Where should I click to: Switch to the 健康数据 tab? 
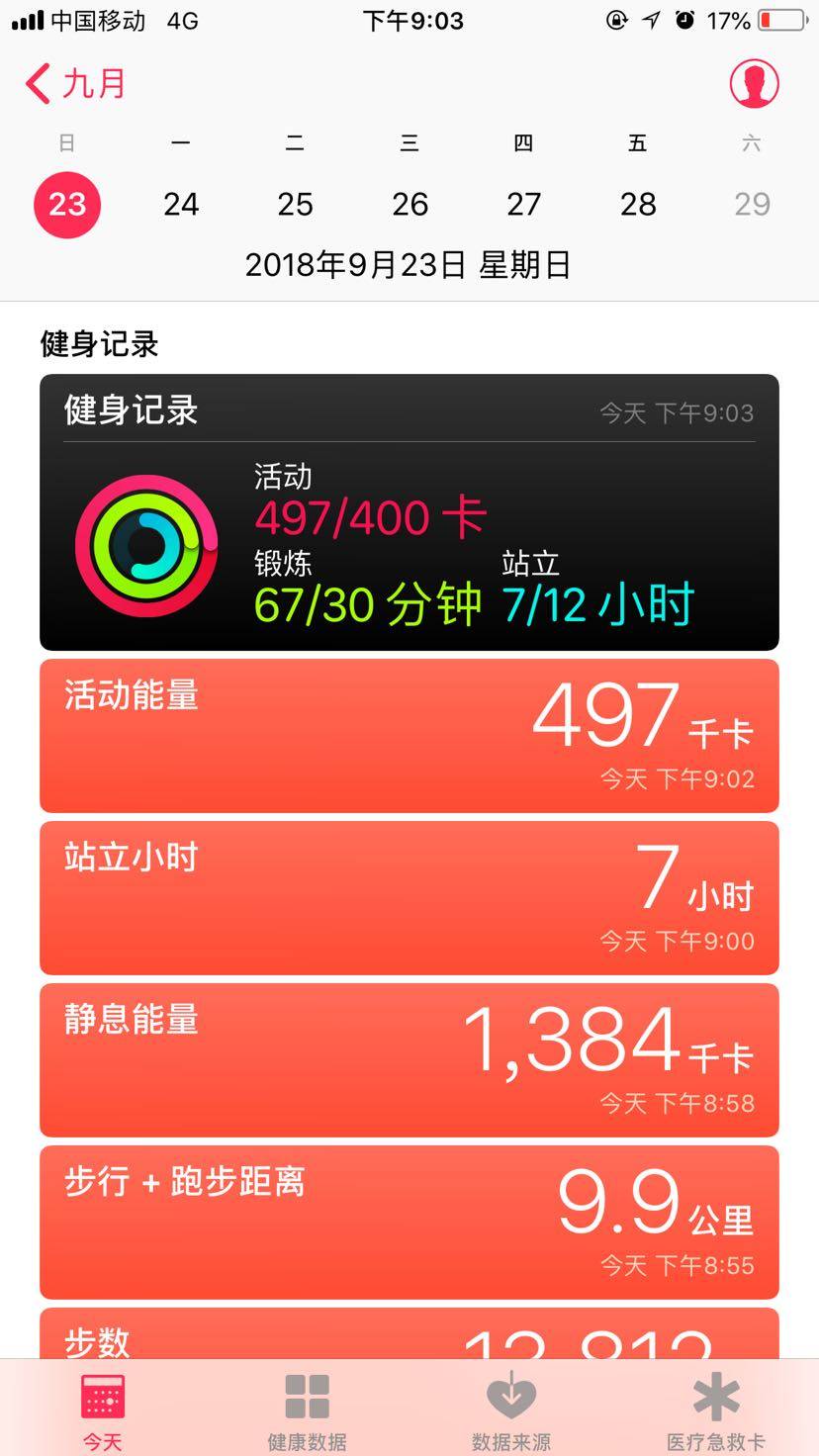(307, 1410)
